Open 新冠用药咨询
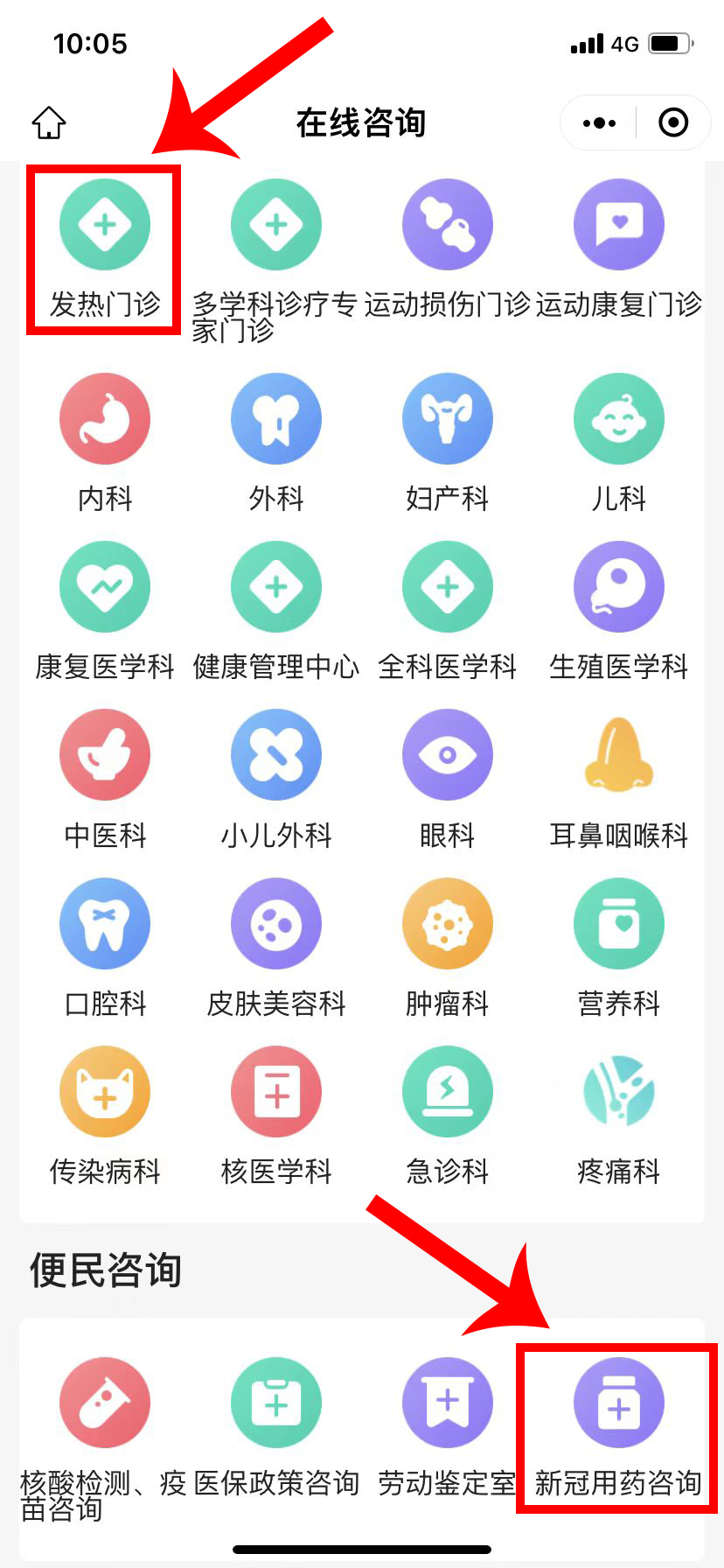 619,1428
